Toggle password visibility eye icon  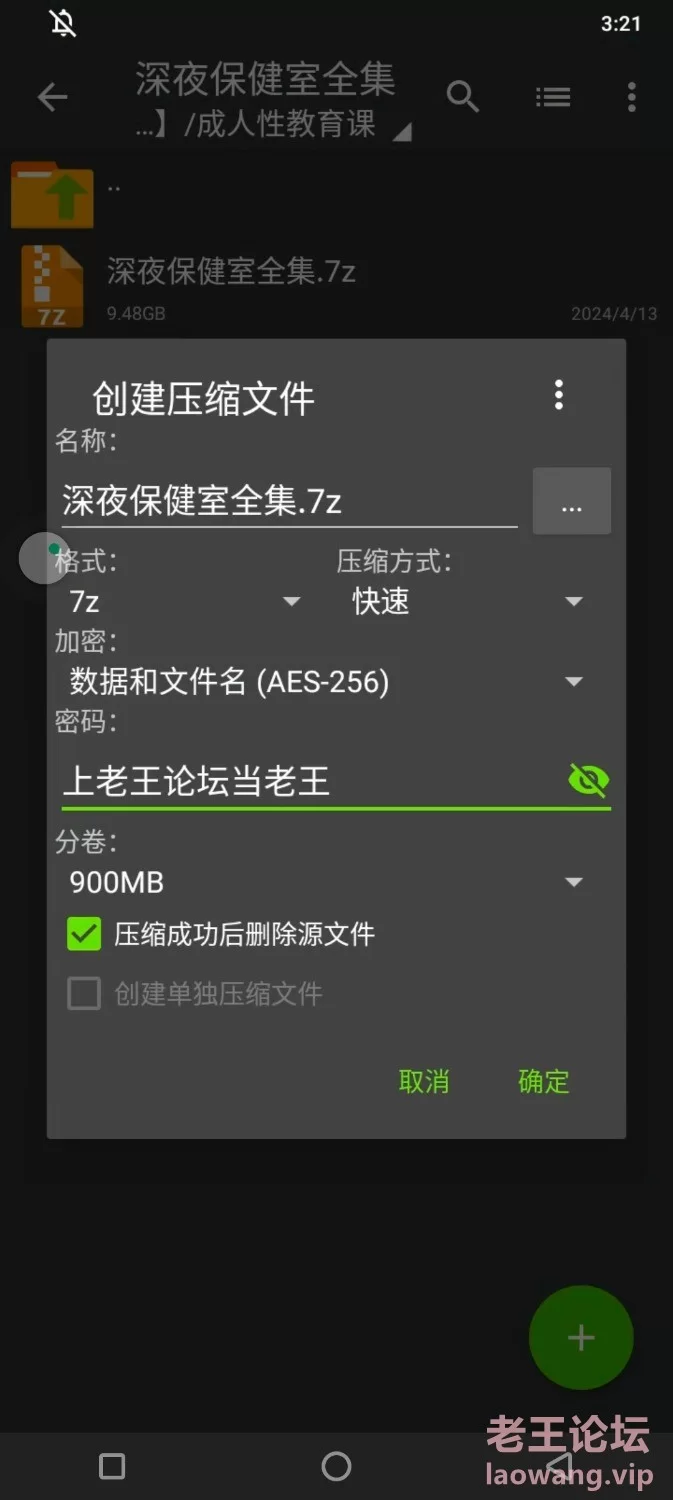pyautogui.click(x=589, y=780)
